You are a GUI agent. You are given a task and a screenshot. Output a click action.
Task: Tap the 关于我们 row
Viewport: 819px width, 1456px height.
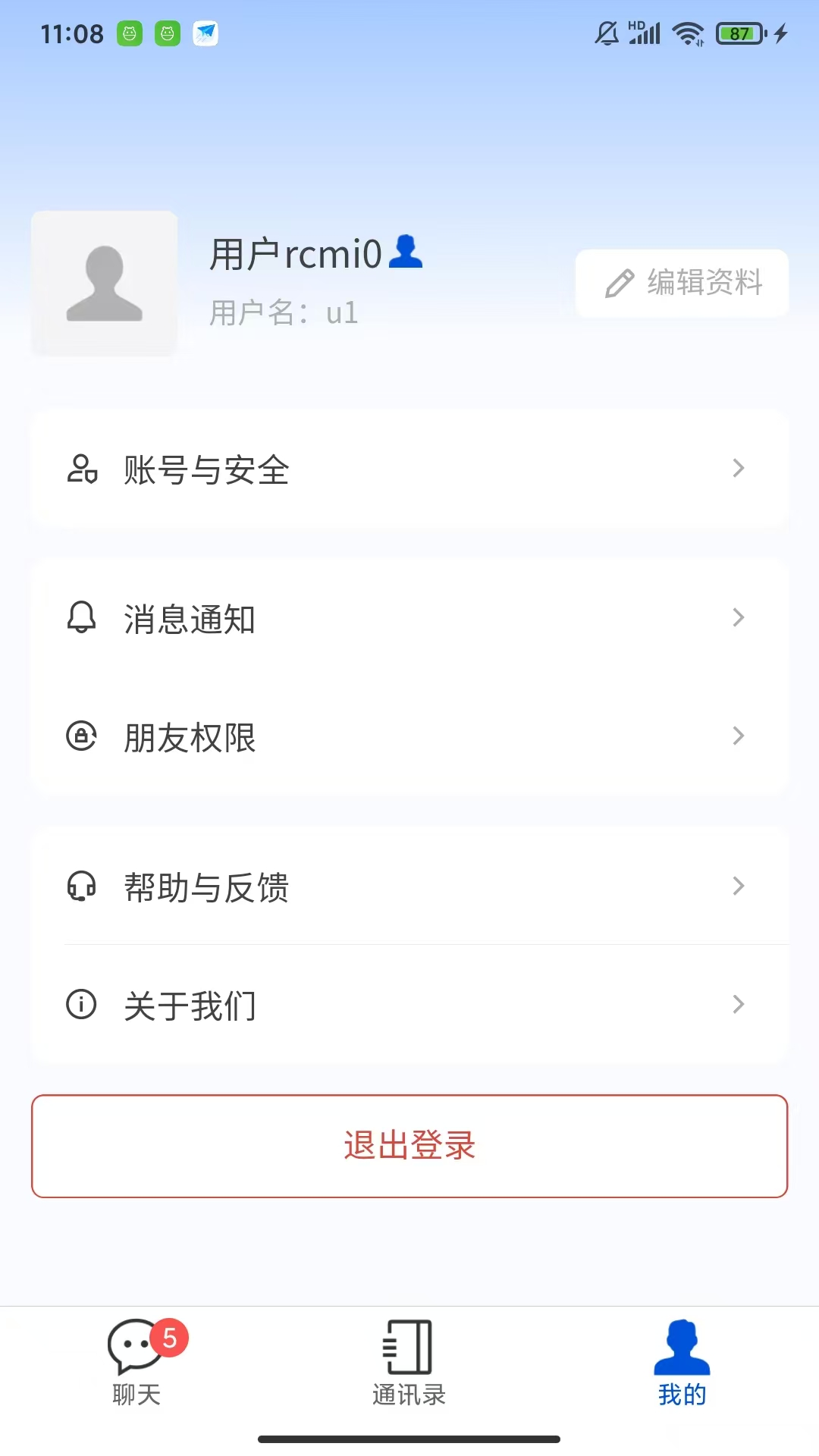pyautogui.click(x=409, y=1004)
